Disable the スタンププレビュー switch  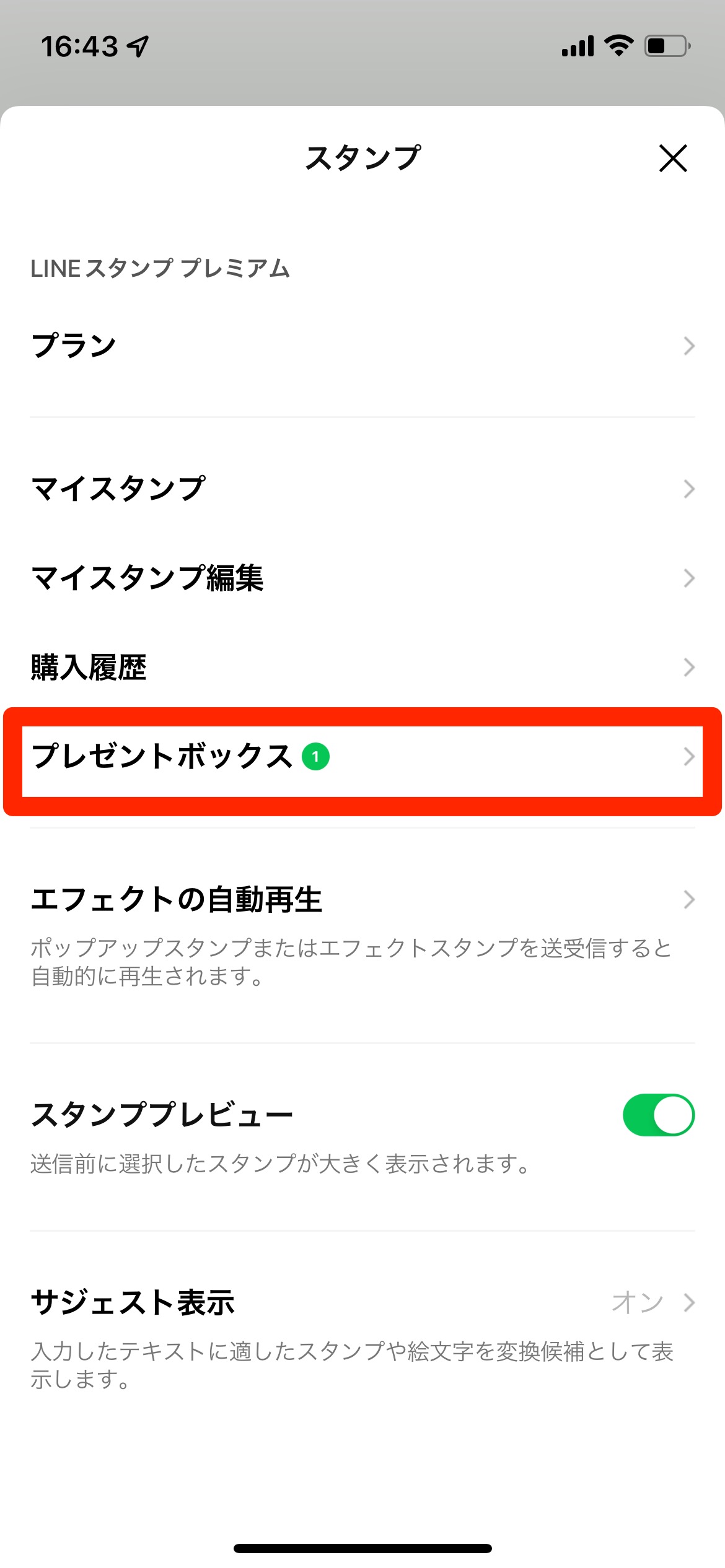coord(658,1114)
